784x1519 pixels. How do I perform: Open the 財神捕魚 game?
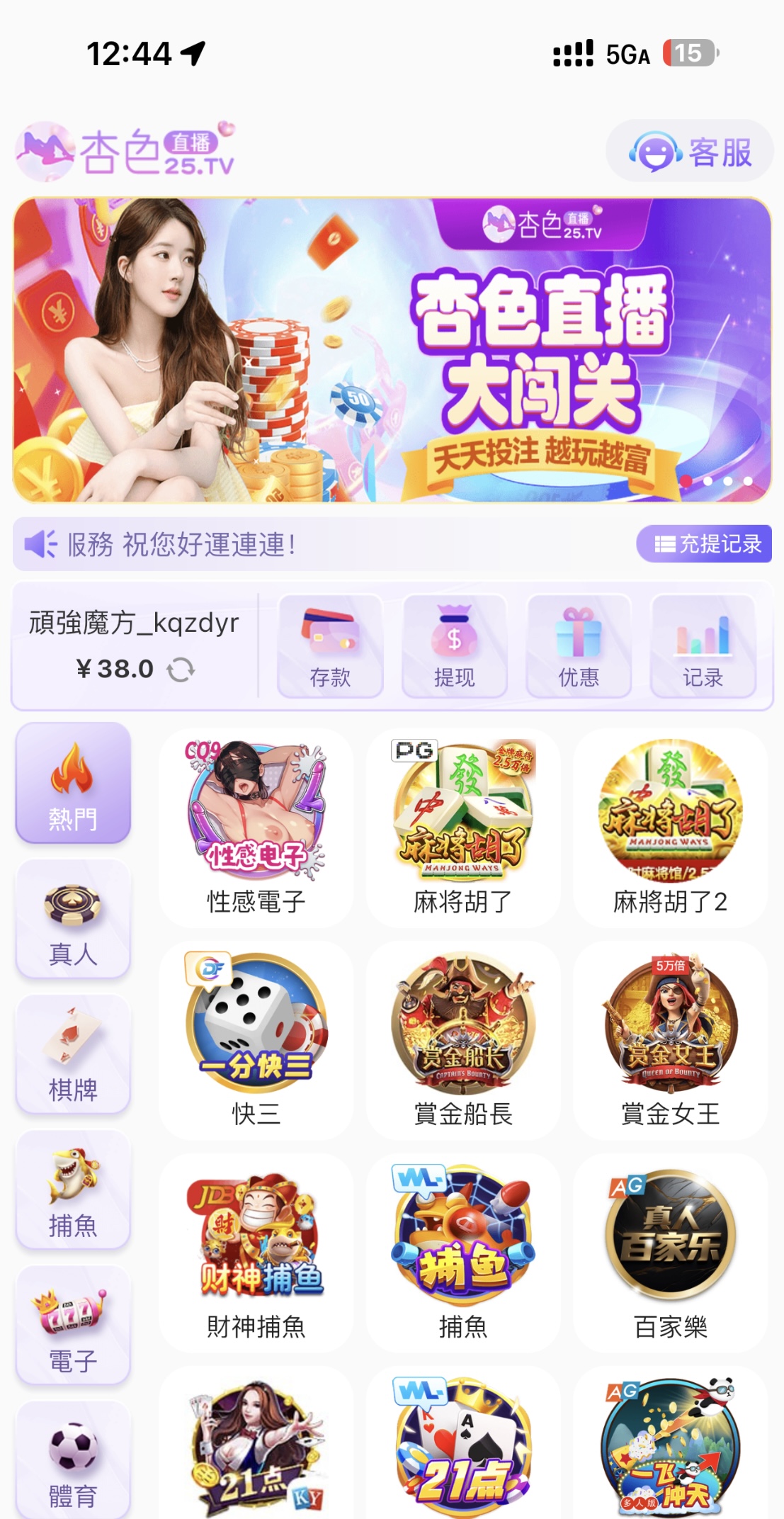(x=256, y=1253)
